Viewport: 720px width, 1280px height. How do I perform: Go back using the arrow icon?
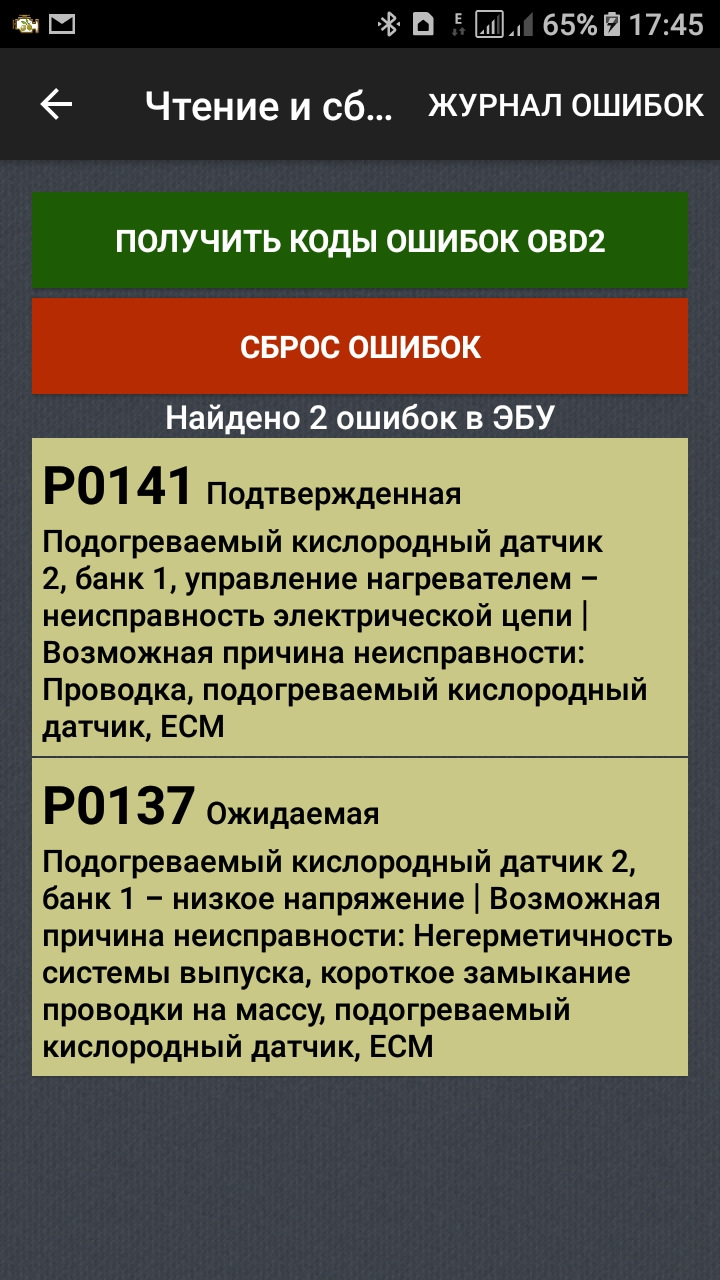coord(56,105)
